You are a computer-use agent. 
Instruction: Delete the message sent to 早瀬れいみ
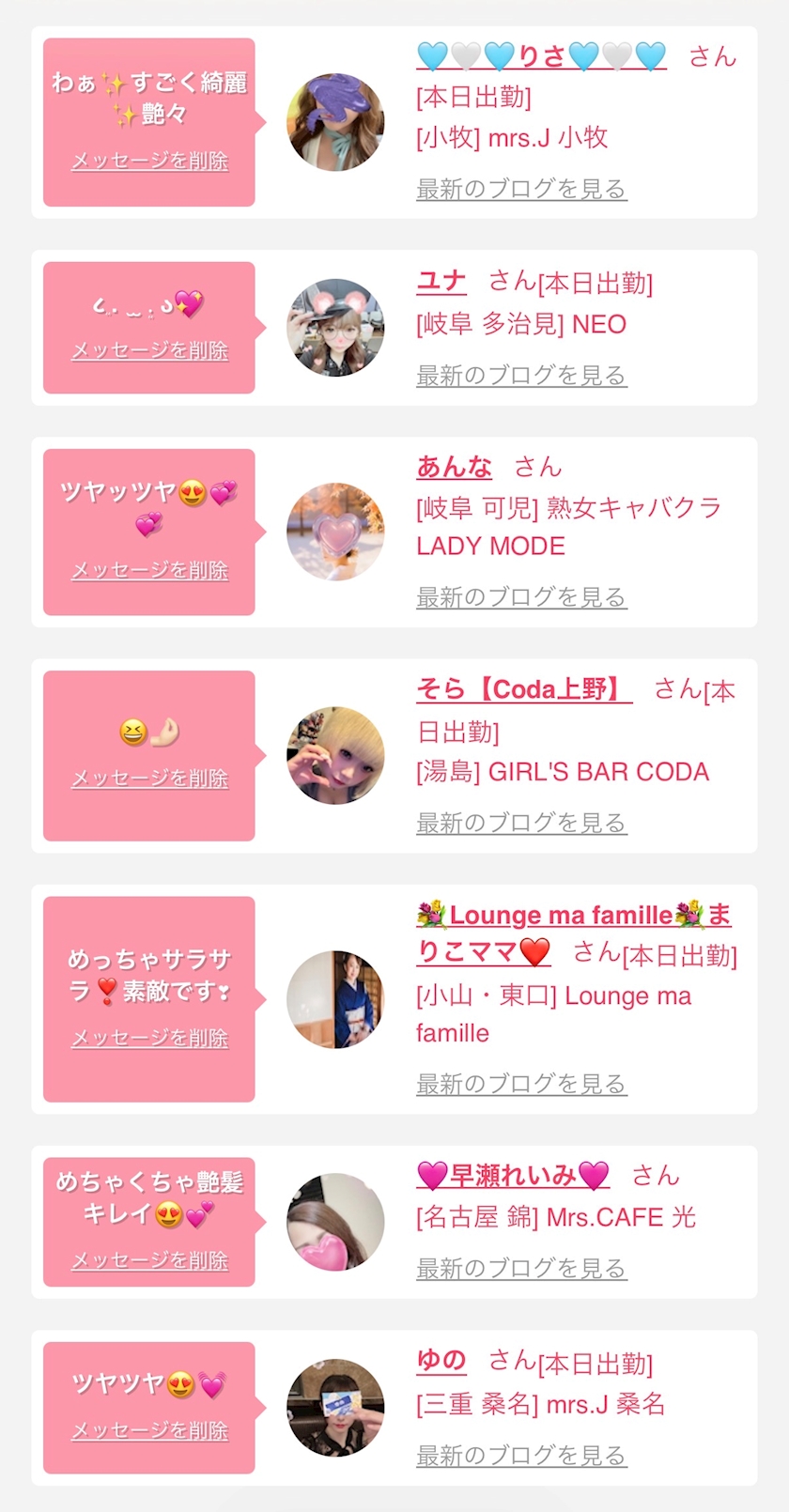(x=150, y=1260)
